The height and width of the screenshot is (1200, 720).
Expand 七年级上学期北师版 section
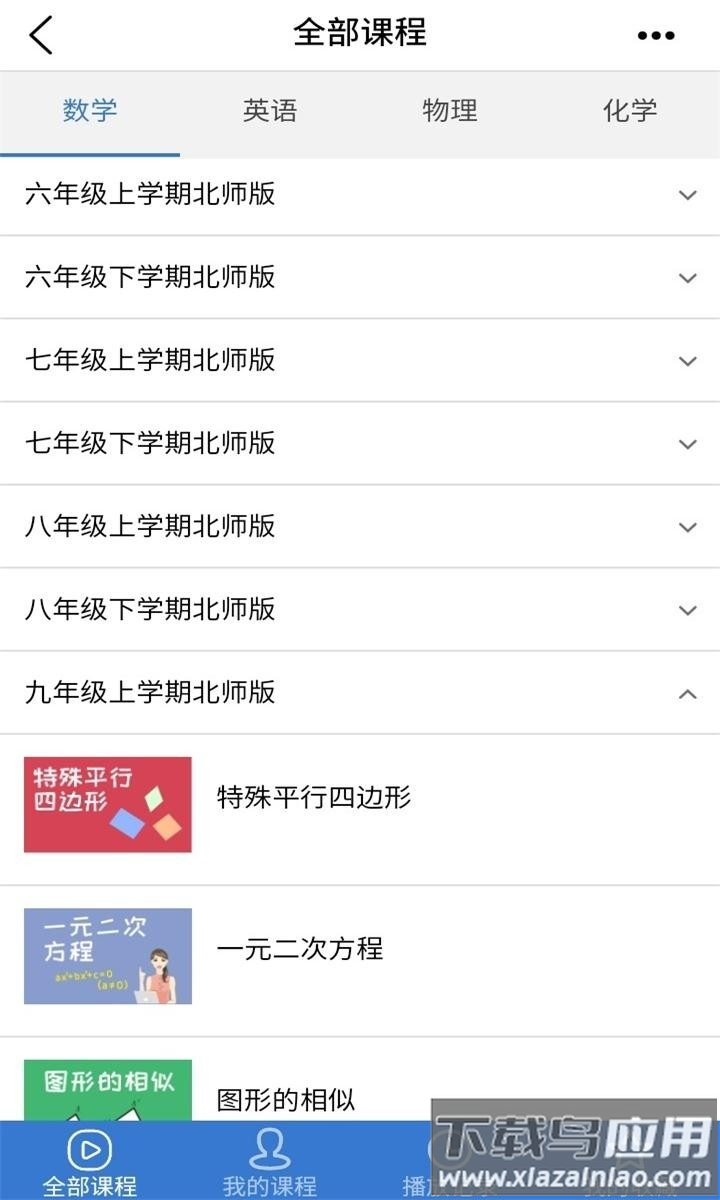tap(360, 360)
